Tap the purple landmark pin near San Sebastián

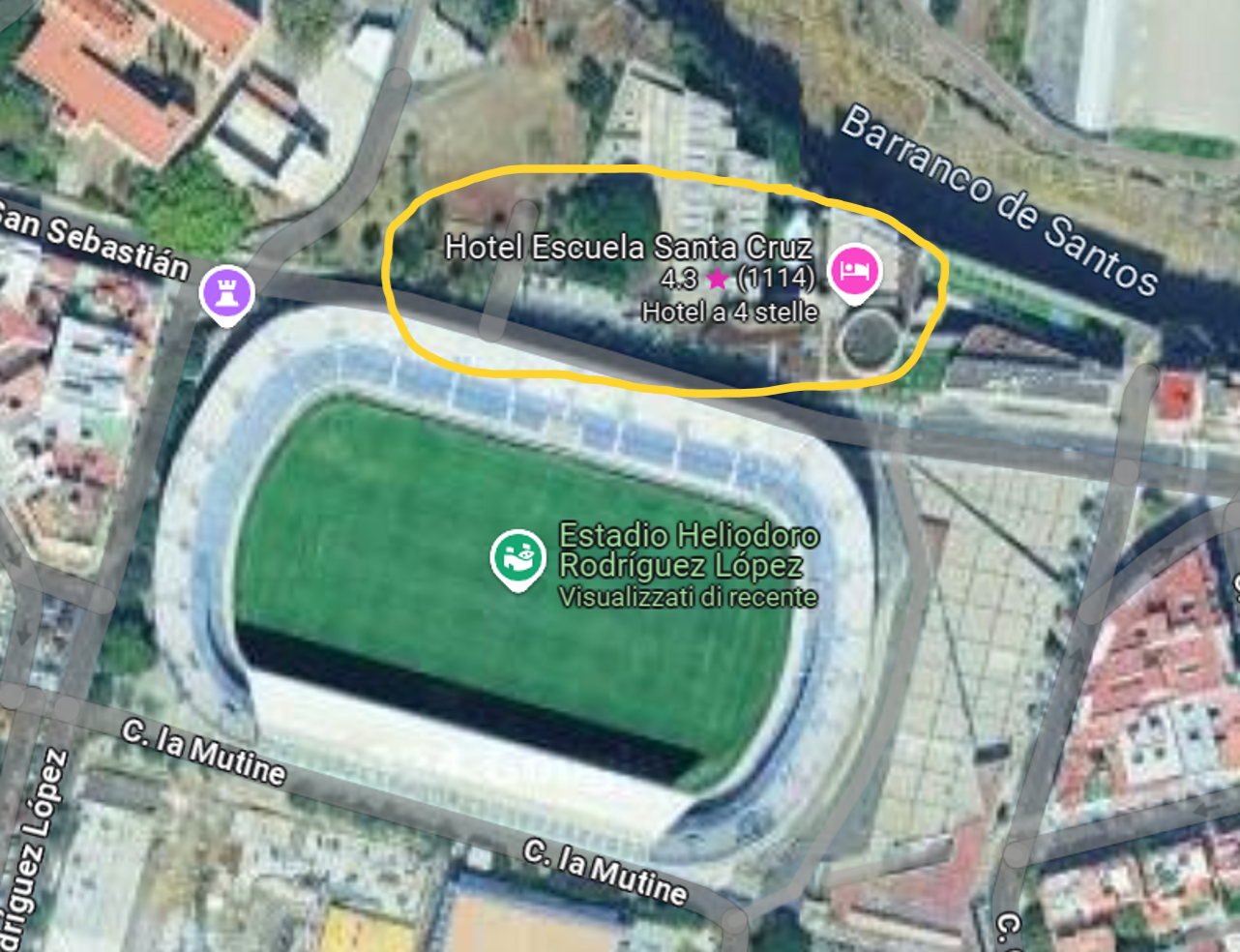[226, 292]
